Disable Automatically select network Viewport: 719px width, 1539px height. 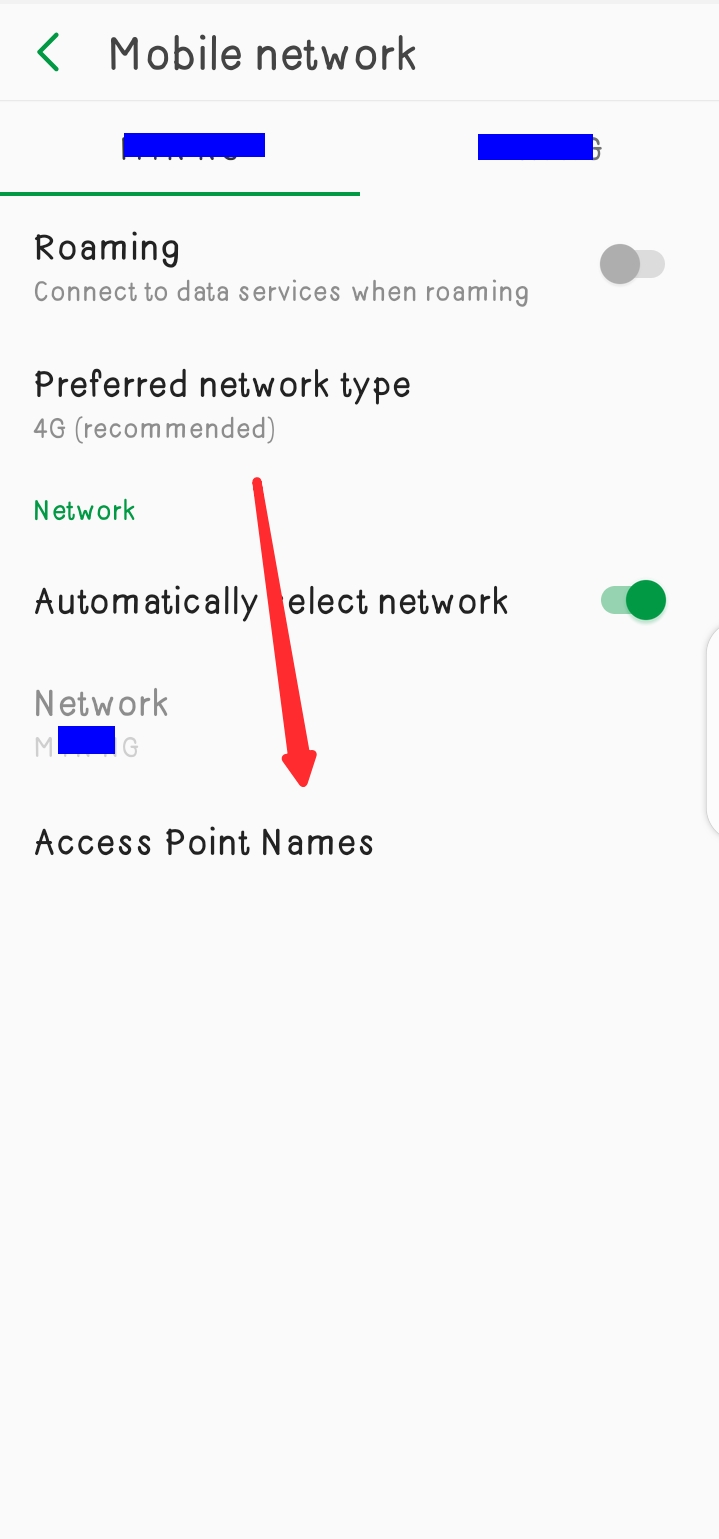(633, 601)
